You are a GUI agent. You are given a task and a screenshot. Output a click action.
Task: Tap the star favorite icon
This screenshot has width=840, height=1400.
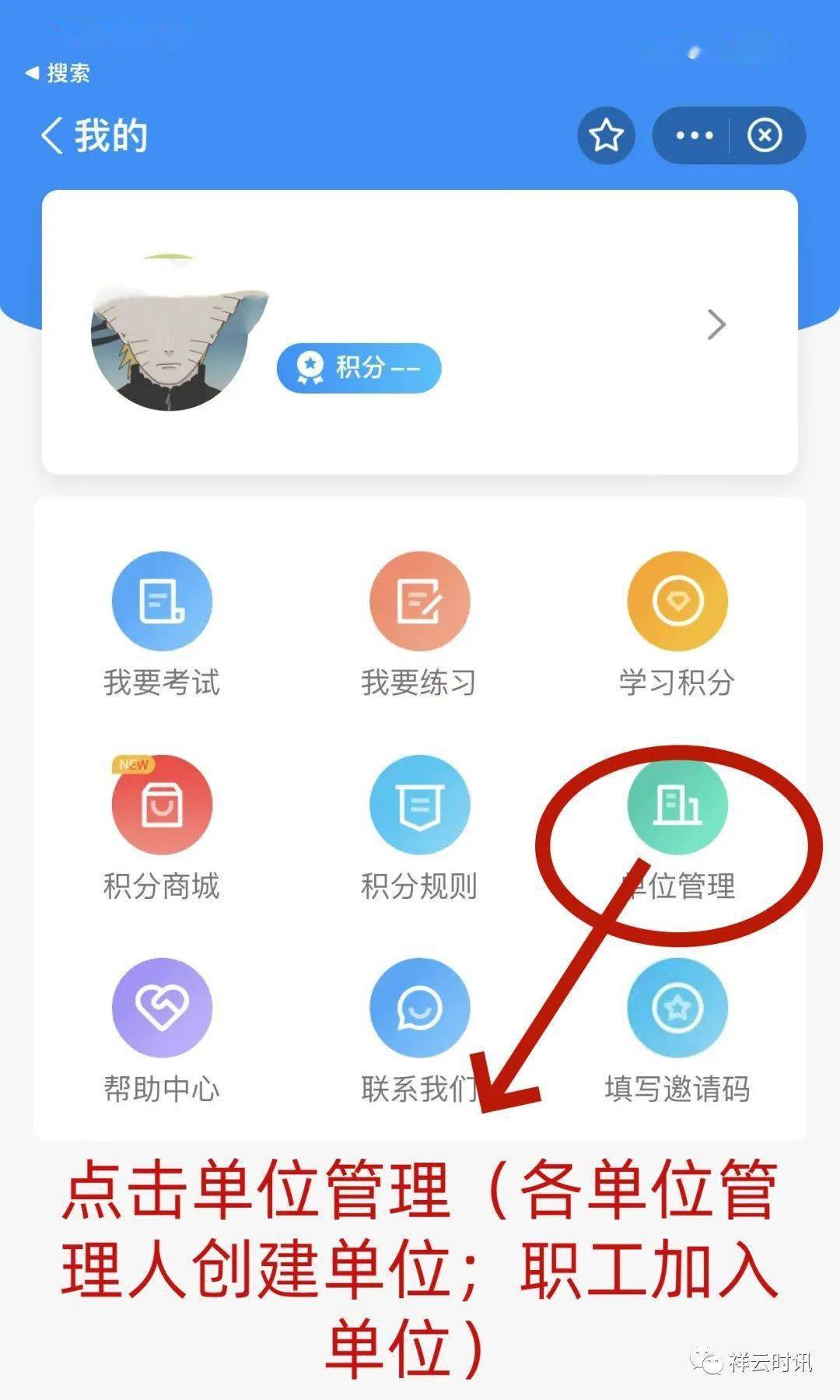coord(606,135)
